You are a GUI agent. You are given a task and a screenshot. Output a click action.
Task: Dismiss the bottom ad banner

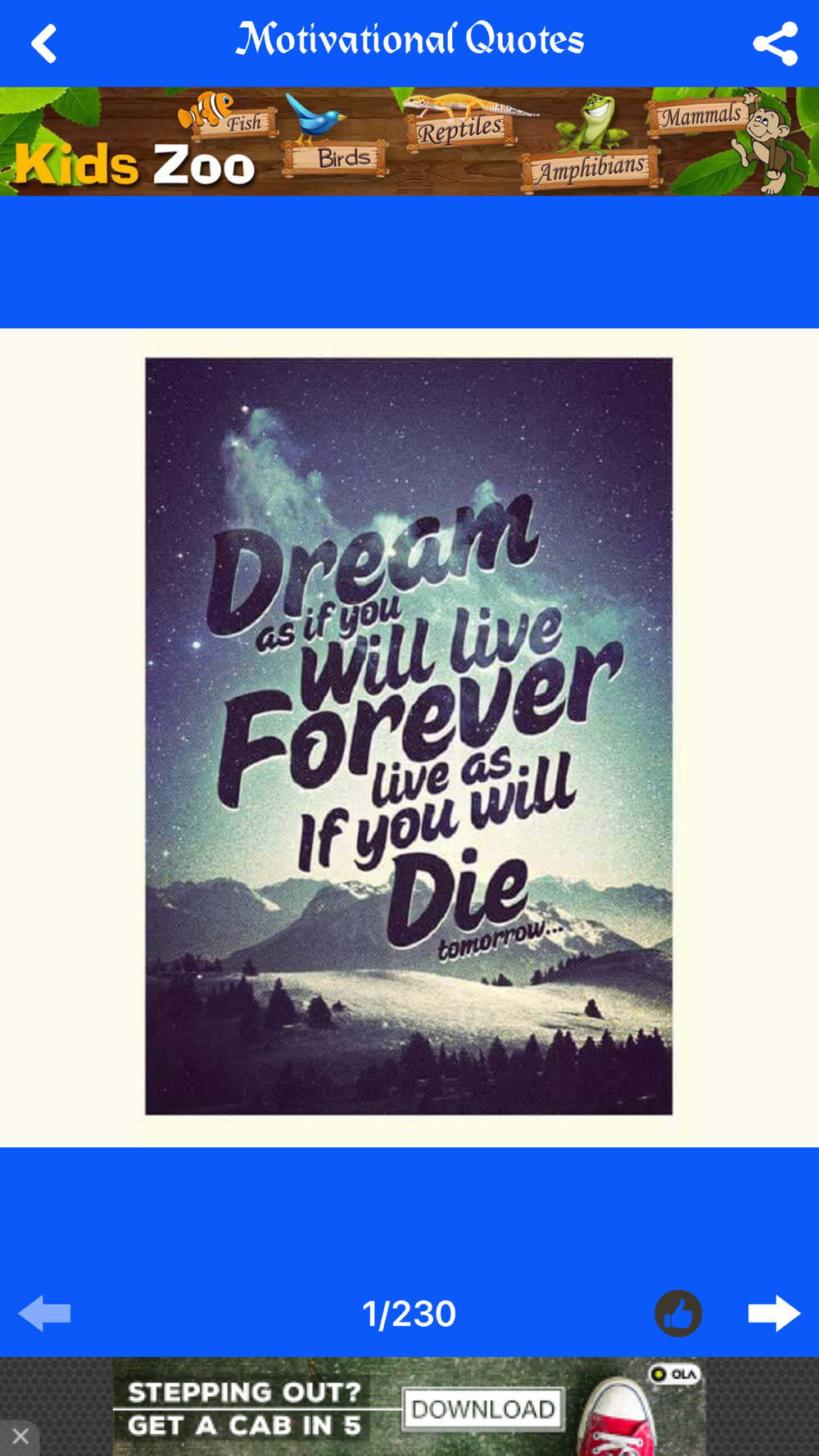click(20, 1436)
